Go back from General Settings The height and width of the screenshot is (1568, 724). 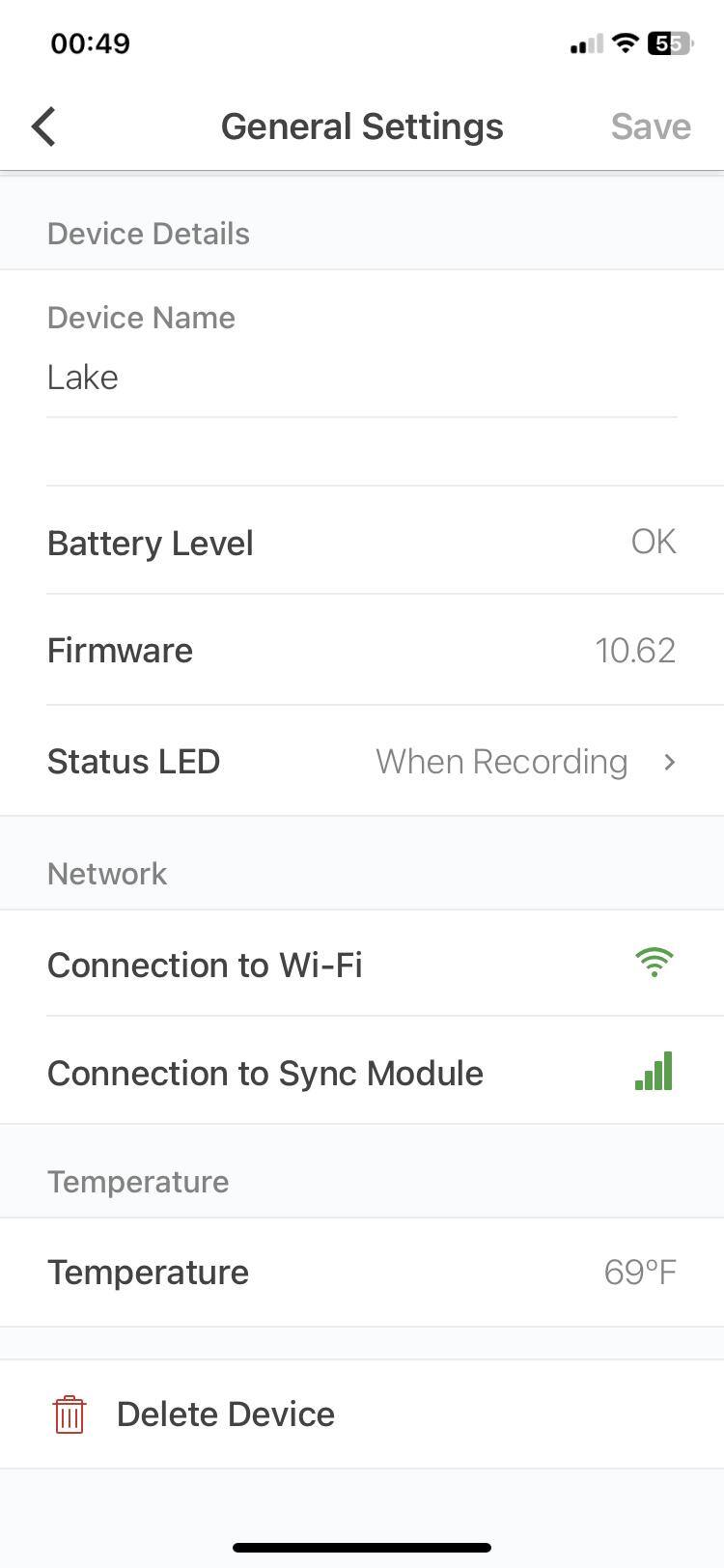tap(44, 126)
